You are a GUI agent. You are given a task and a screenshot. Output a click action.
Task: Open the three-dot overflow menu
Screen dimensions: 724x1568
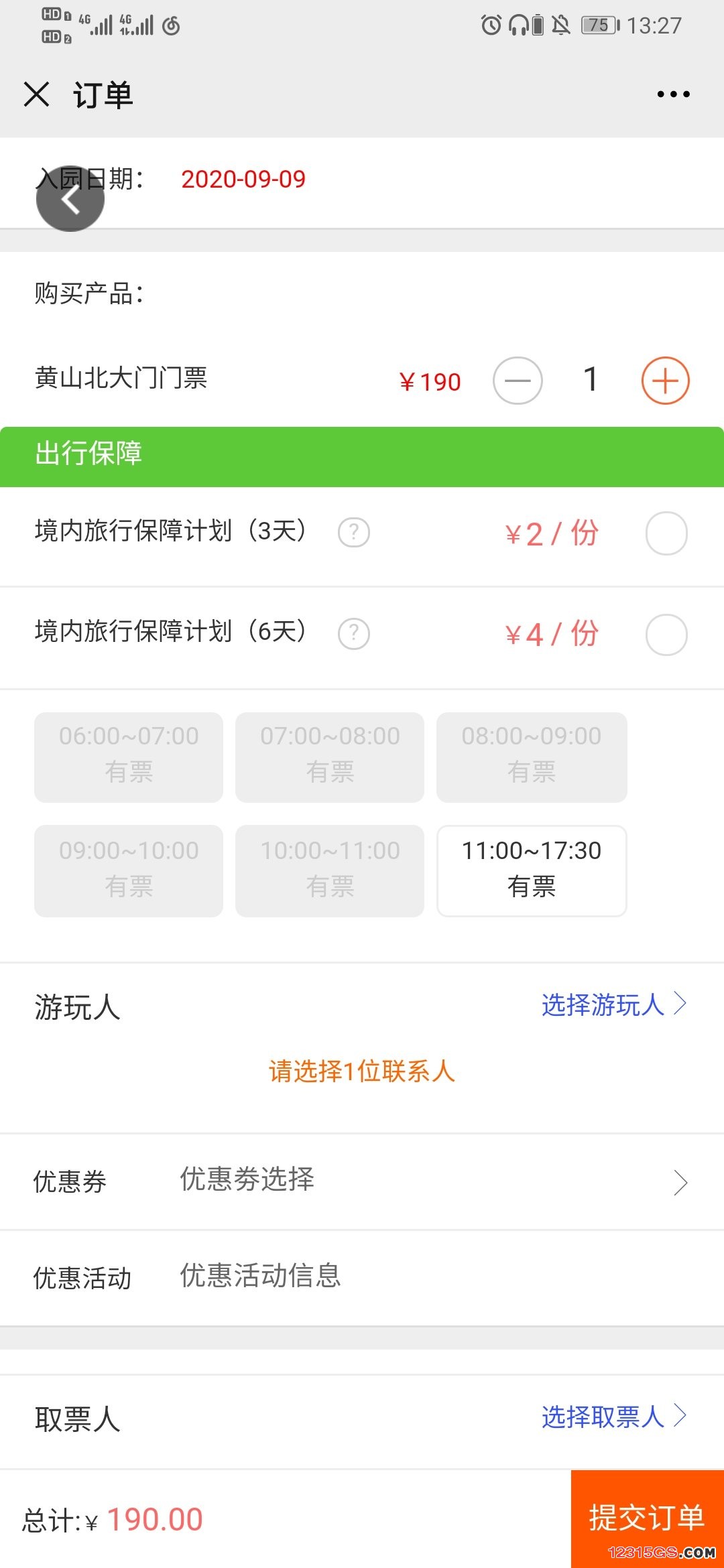click(673, 94)
